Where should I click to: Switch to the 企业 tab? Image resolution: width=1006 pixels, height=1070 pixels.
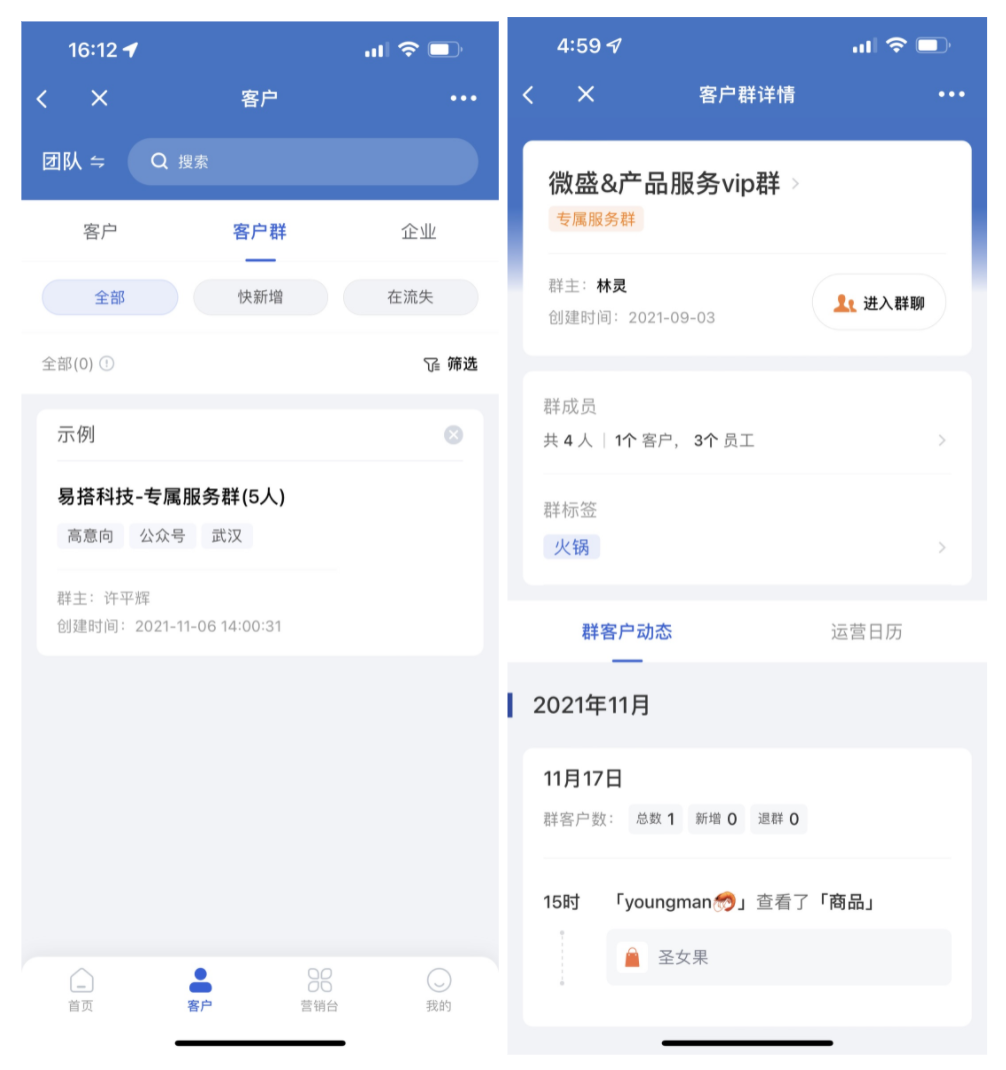click(418, 232)
